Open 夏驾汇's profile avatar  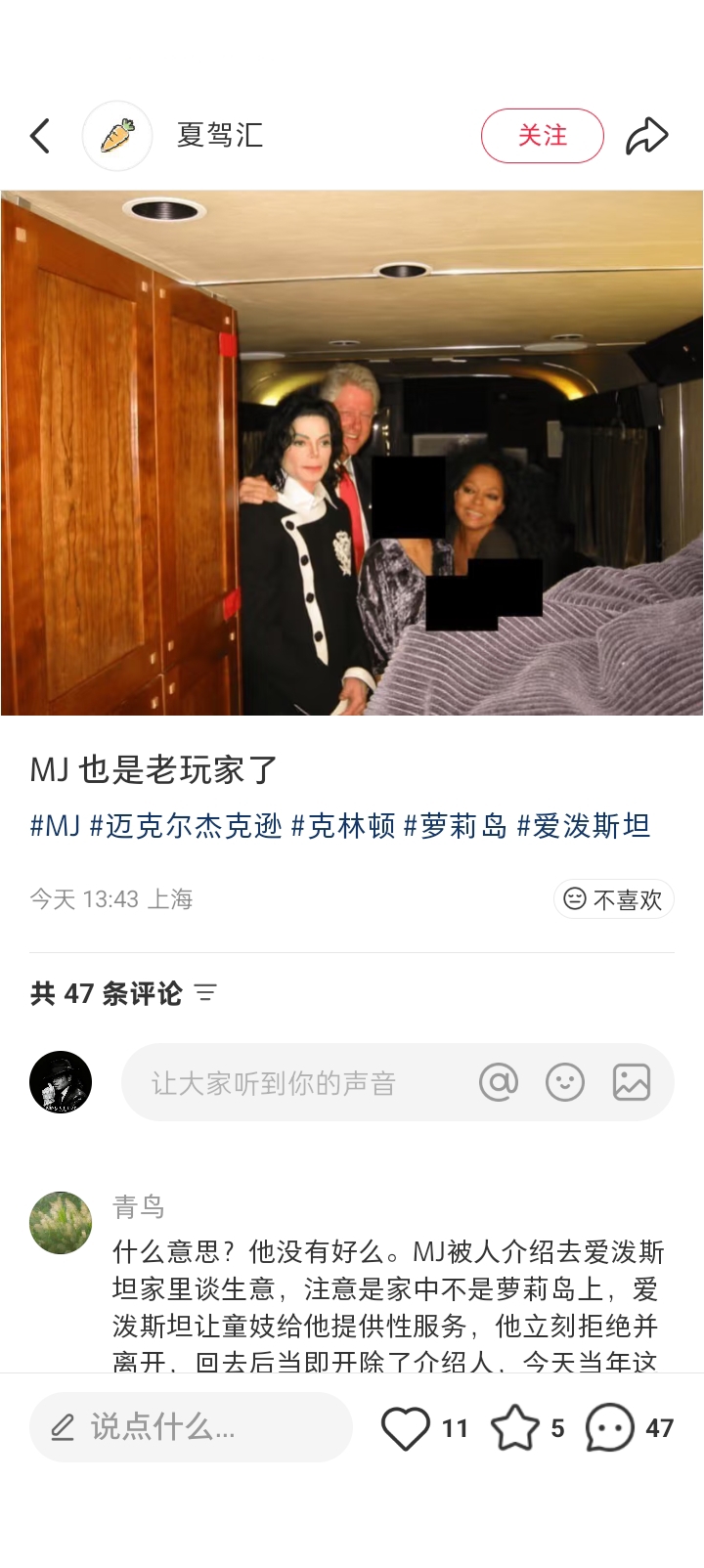click(117, 136)
